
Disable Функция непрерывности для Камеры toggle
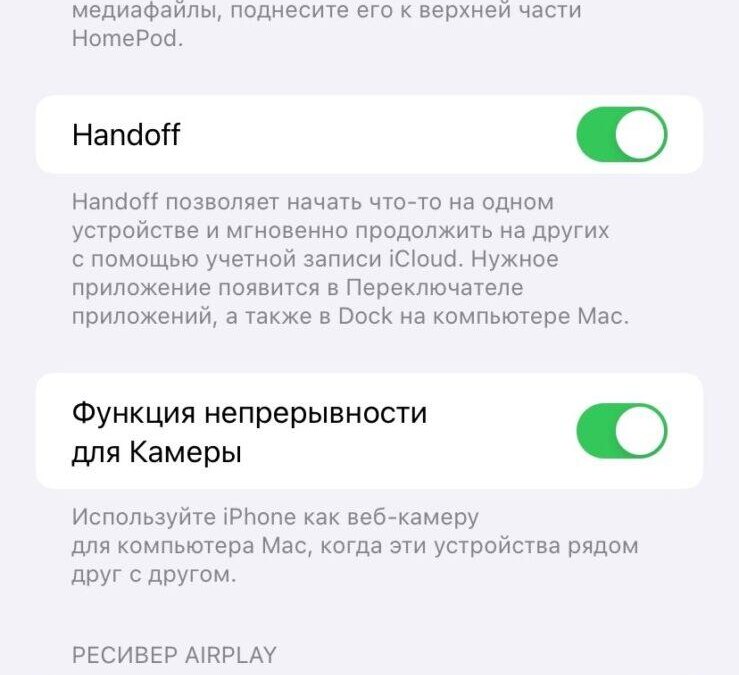pos(621,431)
